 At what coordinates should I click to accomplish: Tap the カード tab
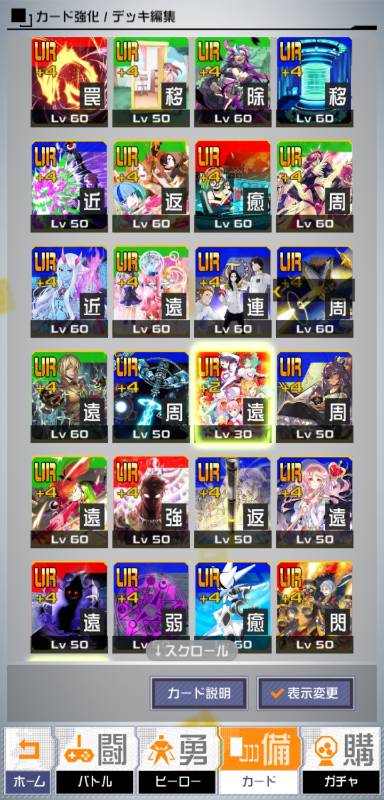coord(259,761)
